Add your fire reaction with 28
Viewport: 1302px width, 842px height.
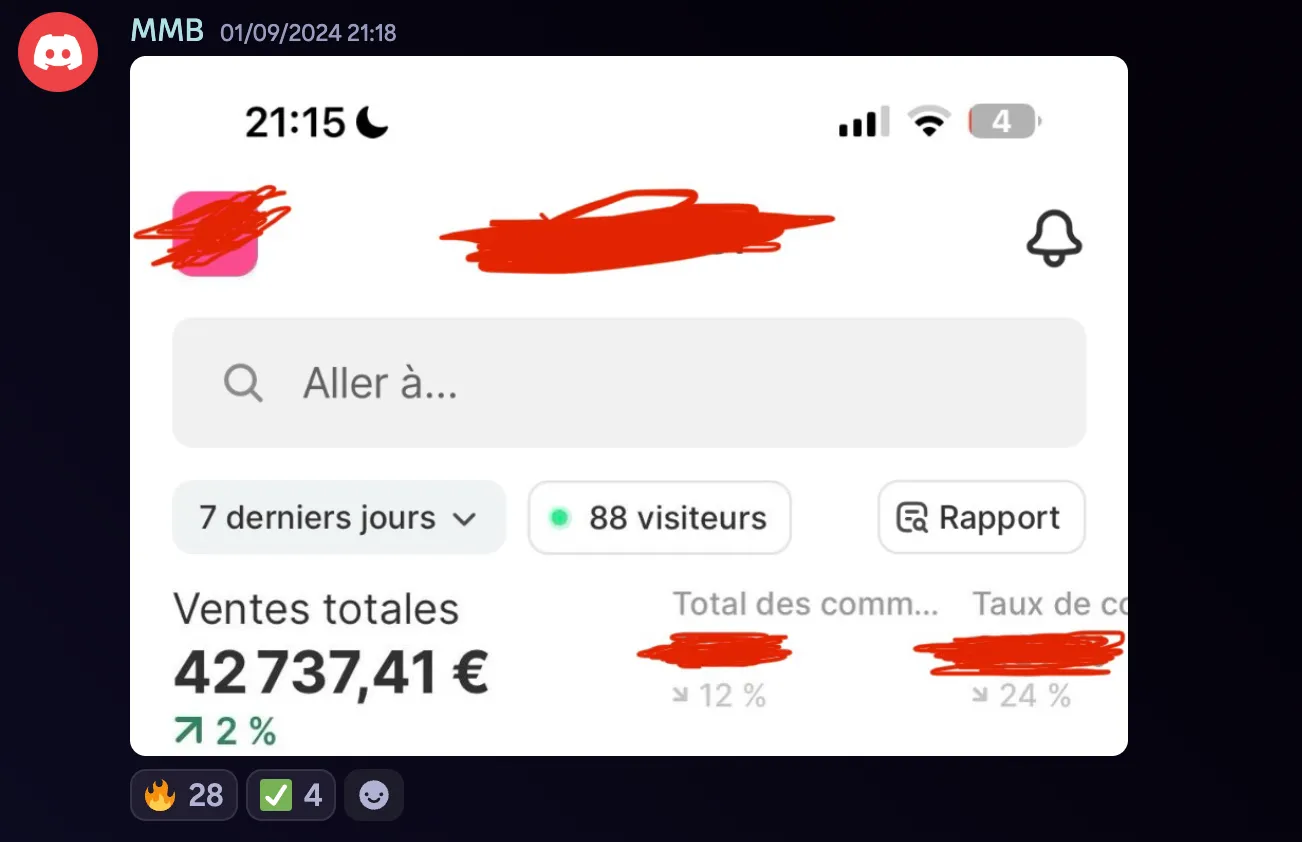coord(184,795)
